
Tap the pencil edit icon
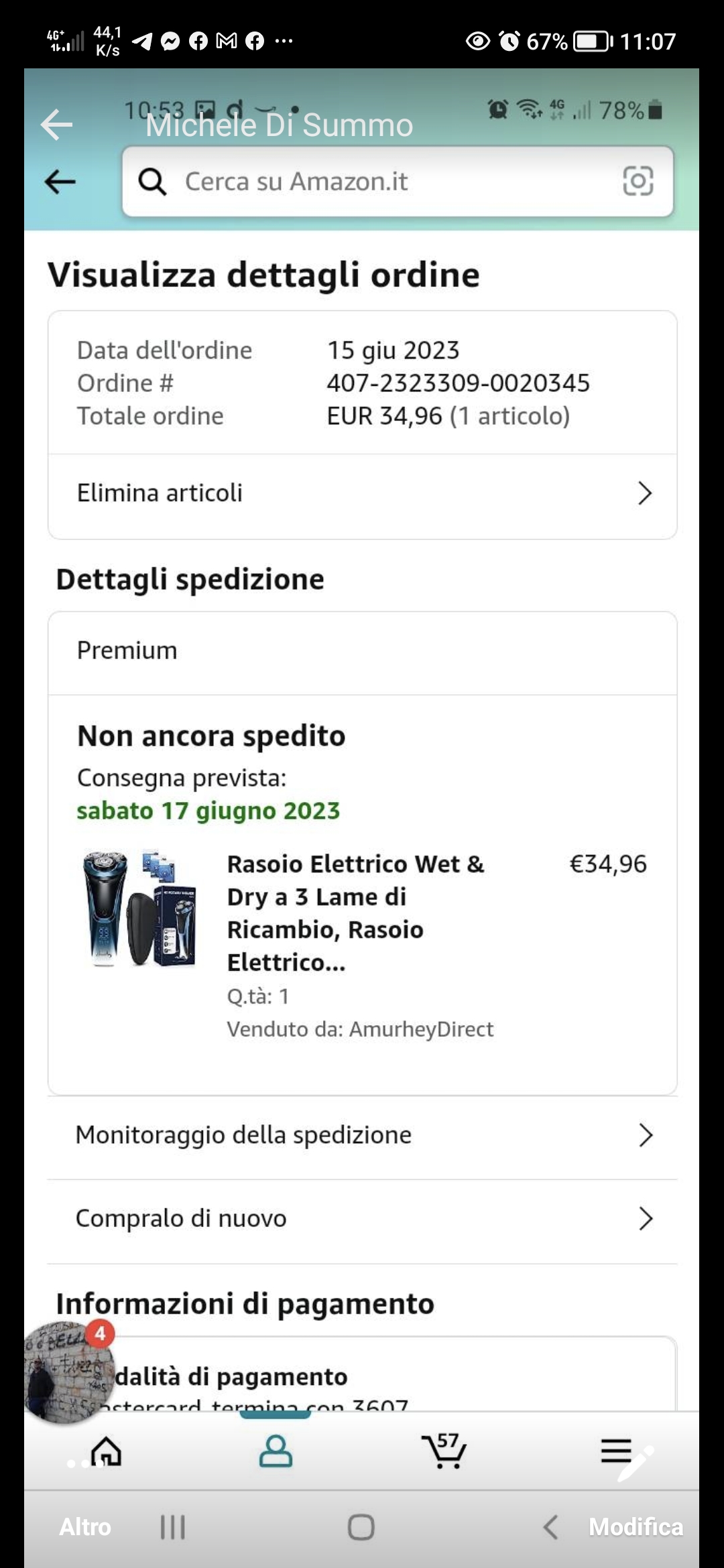tap(634, 1463)
